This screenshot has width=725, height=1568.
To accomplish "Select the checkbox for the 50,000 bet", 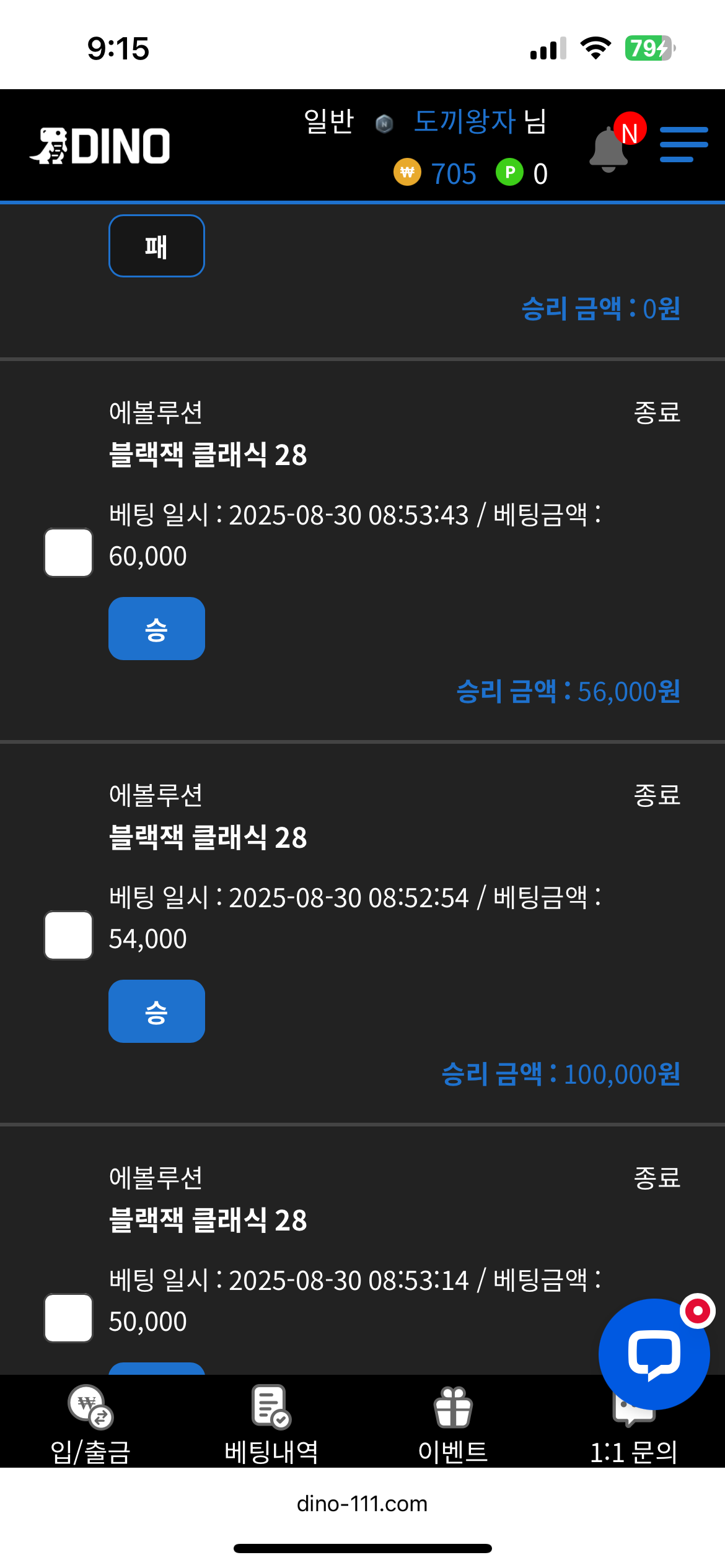I will (69, 1318).
